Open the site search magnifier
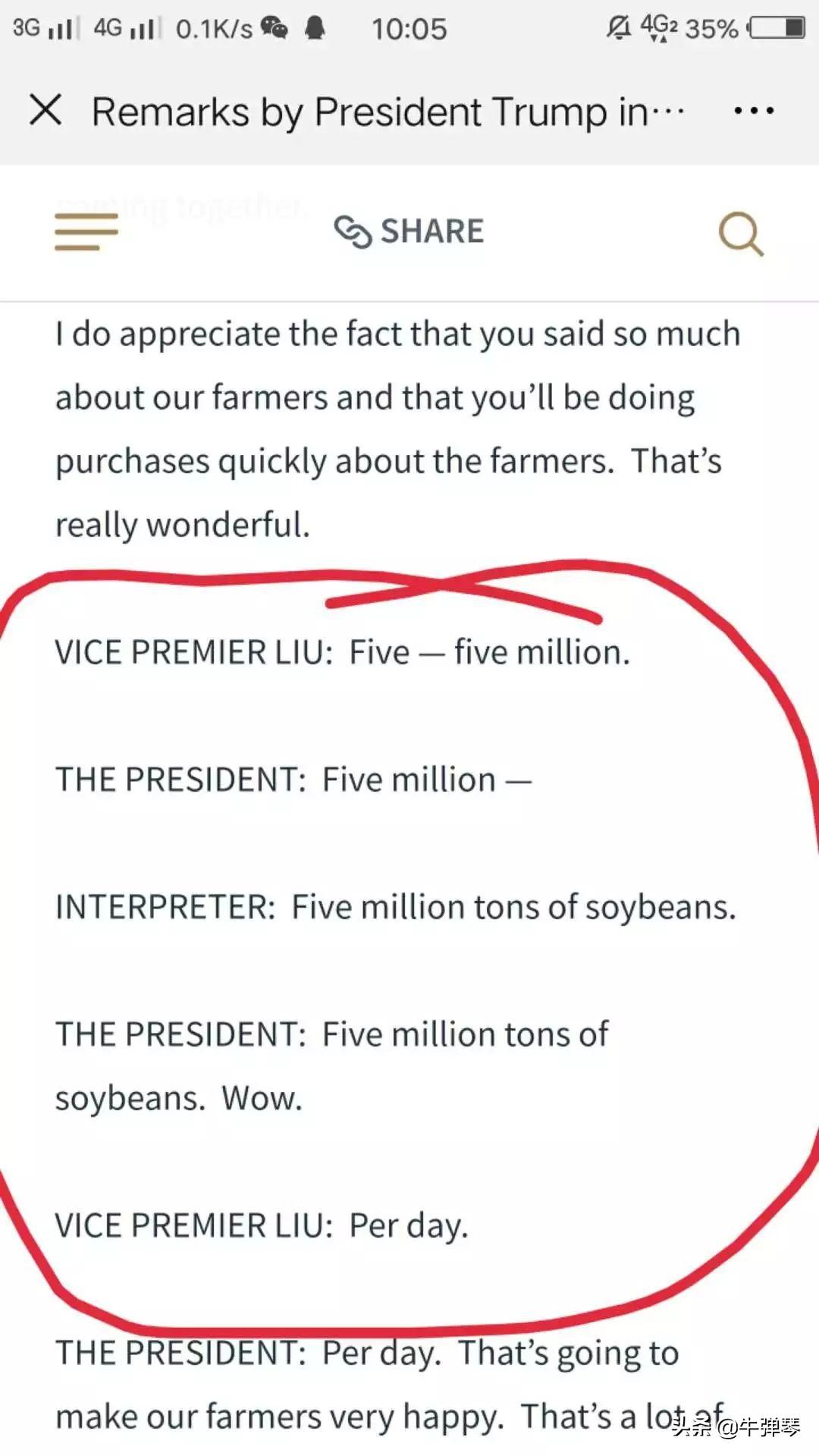Viewport: 819px width, 1456px height. pos(741,234)
